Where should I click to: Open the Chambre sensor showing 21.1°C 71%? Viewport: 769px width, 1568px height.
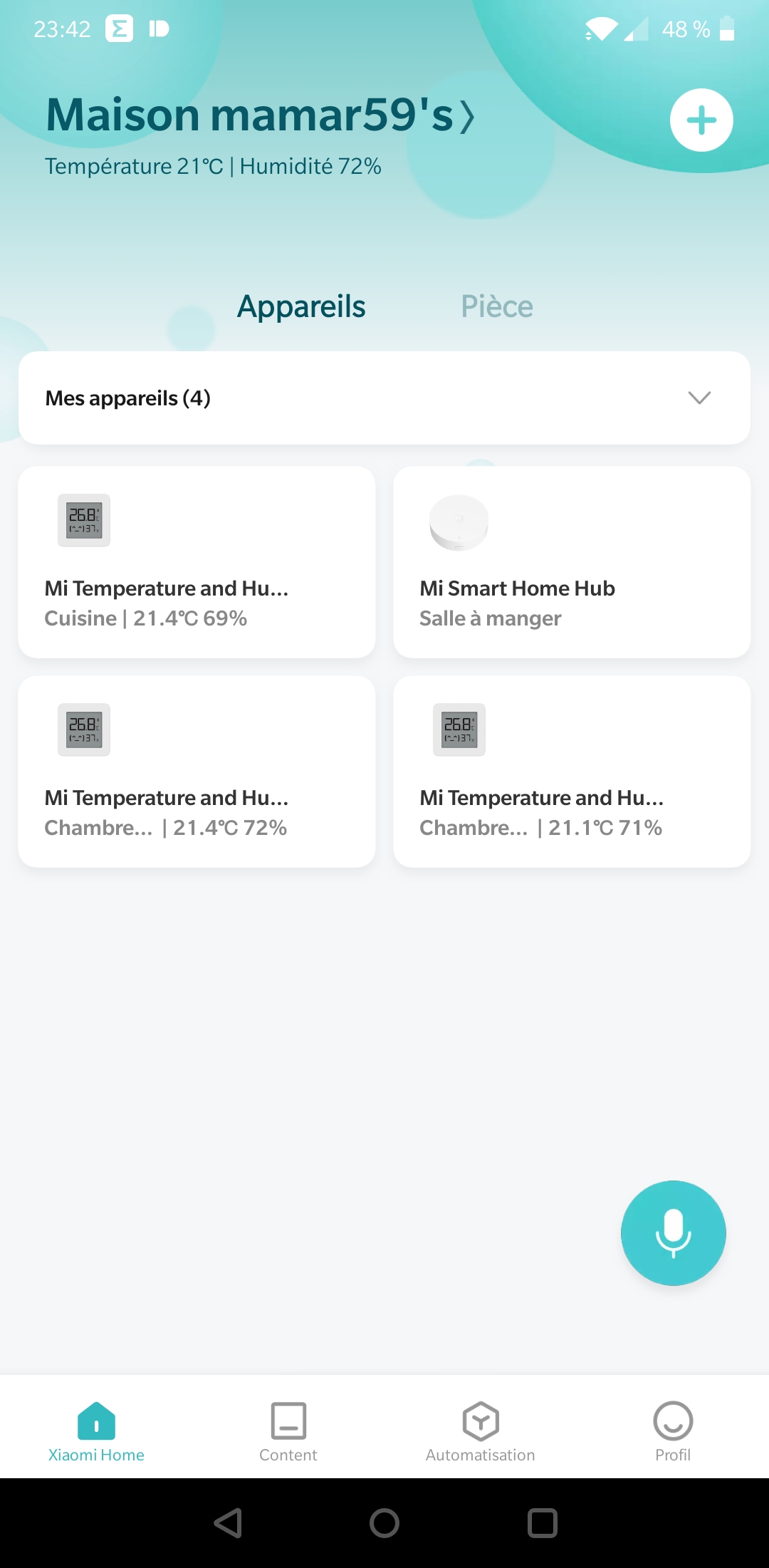[x=572, y=772]
